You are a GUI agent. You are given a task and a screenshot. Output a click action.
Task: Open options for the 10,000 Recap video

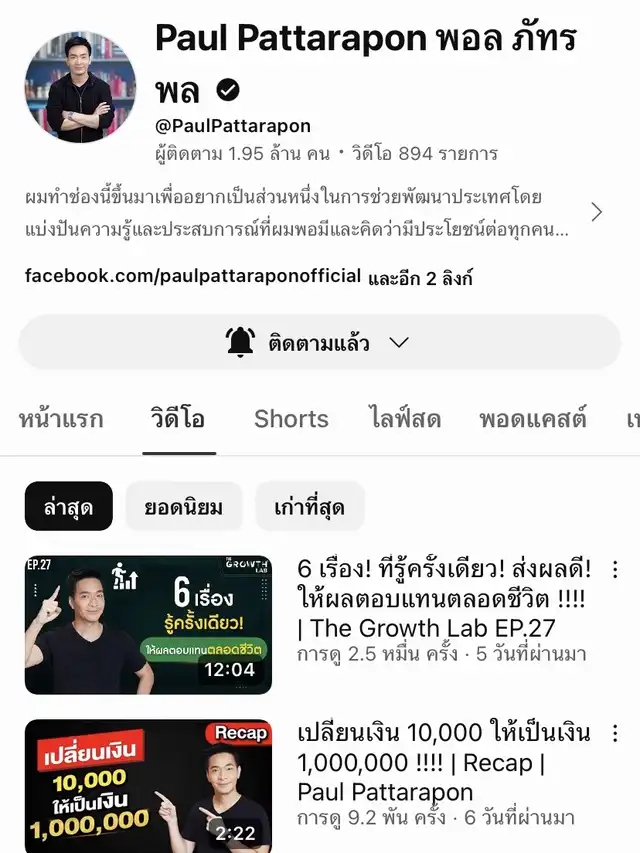(616, 734)
